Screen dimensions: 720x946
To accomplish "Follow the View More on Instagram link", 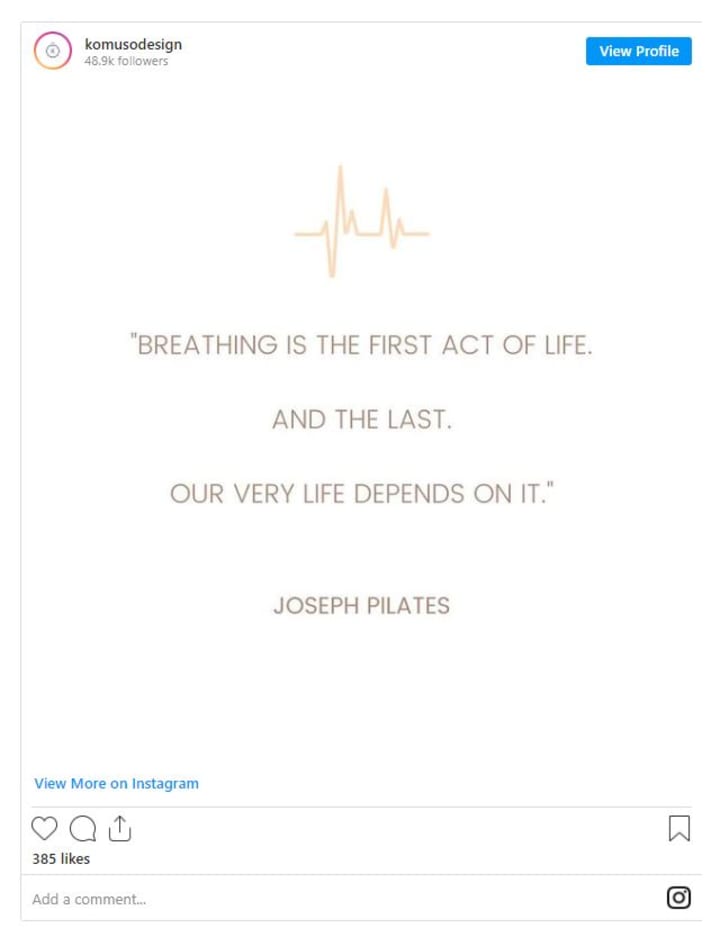I will click(116, 783).
